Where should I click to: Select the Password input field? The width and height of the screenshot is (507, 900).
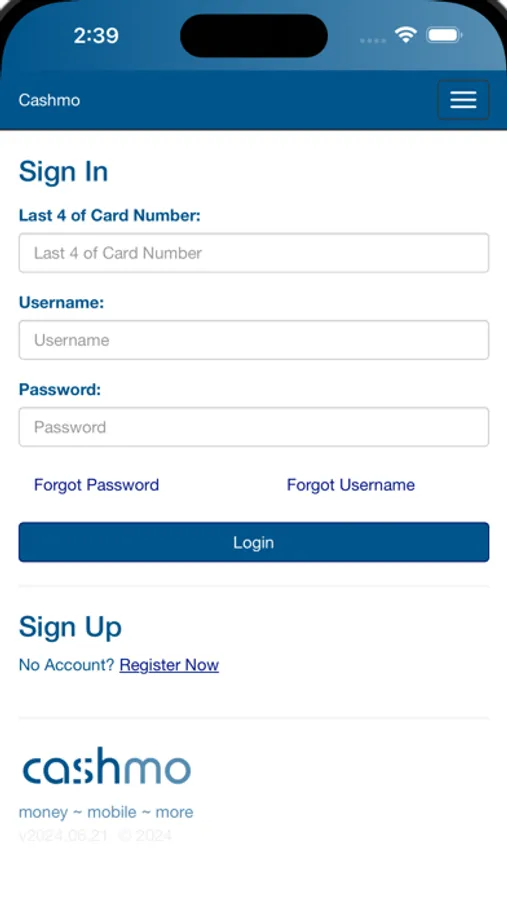254,427
